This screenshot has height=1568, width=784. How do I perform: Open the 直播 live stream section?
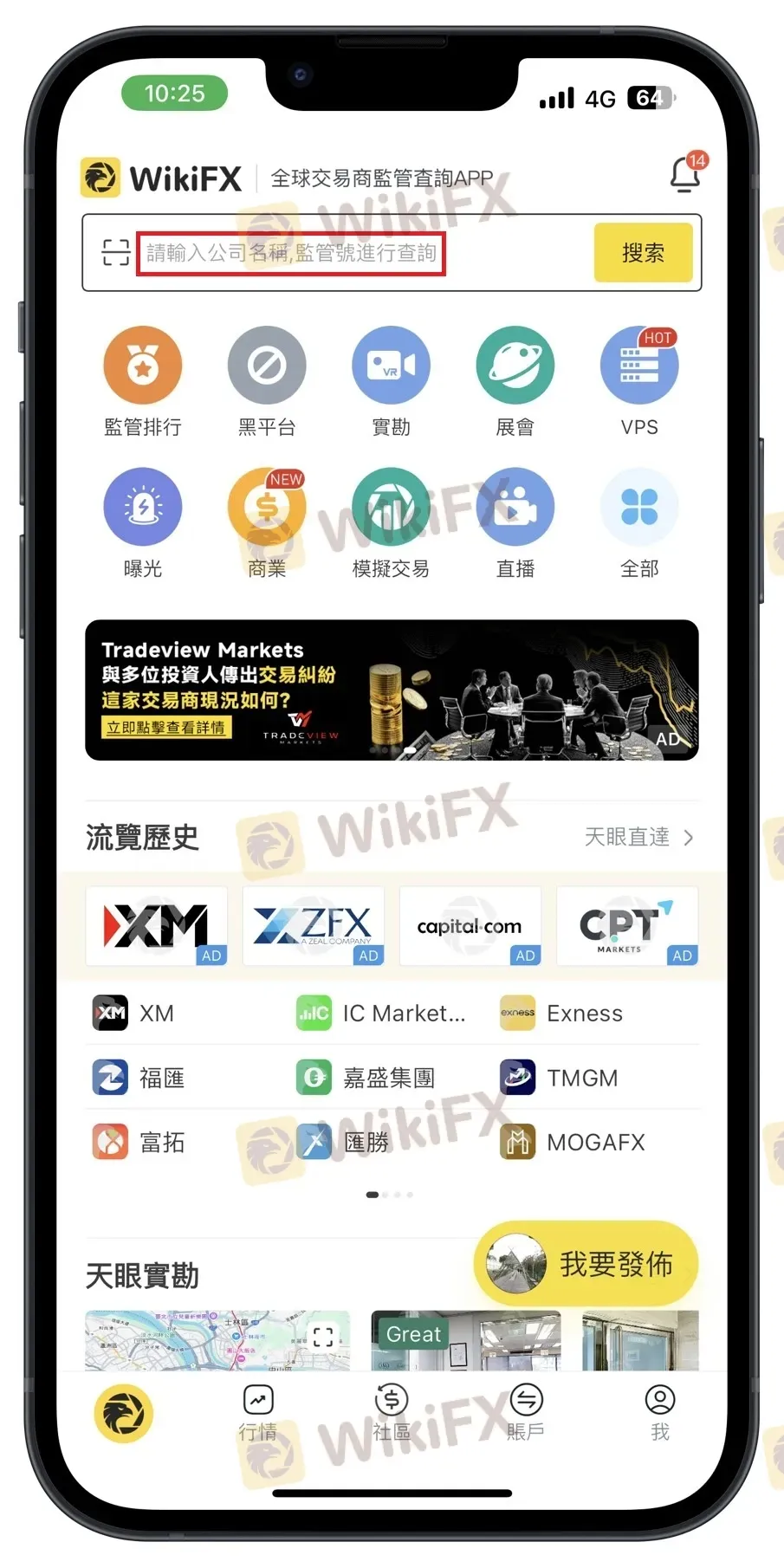515,507
